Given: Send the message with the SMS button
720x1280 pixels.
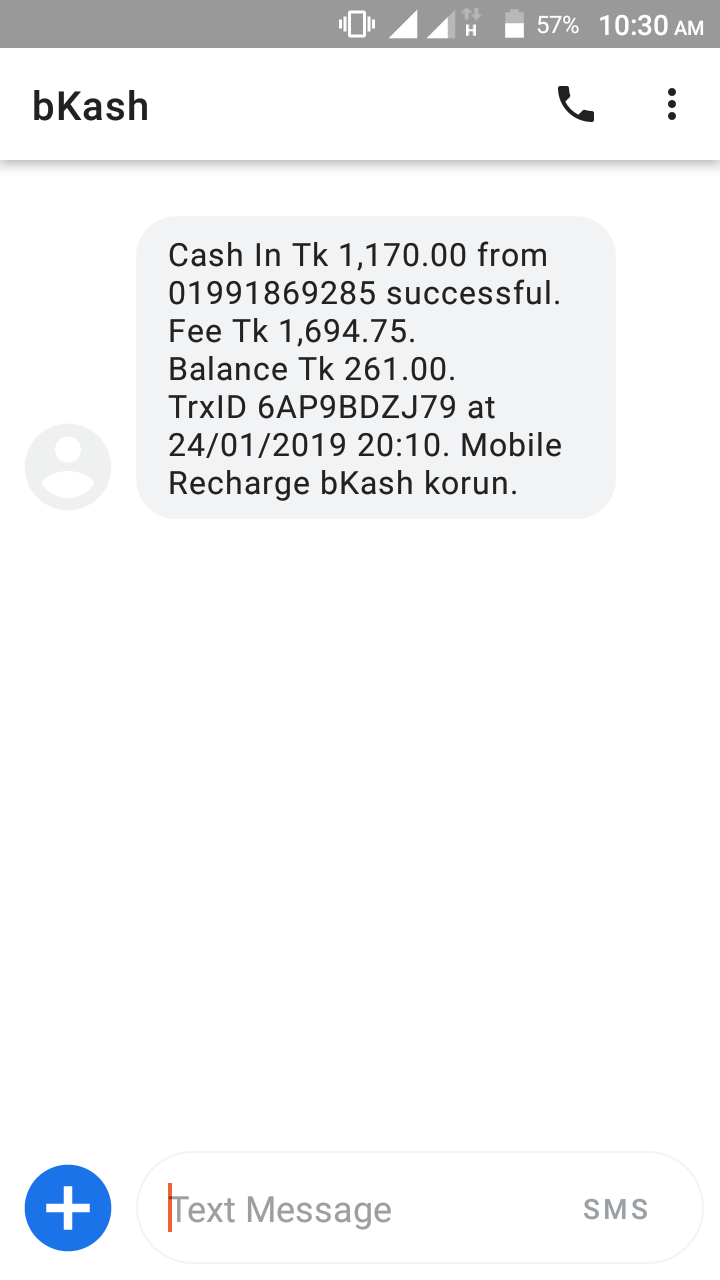Looking at the screenshot, I should click(615, 1210).
